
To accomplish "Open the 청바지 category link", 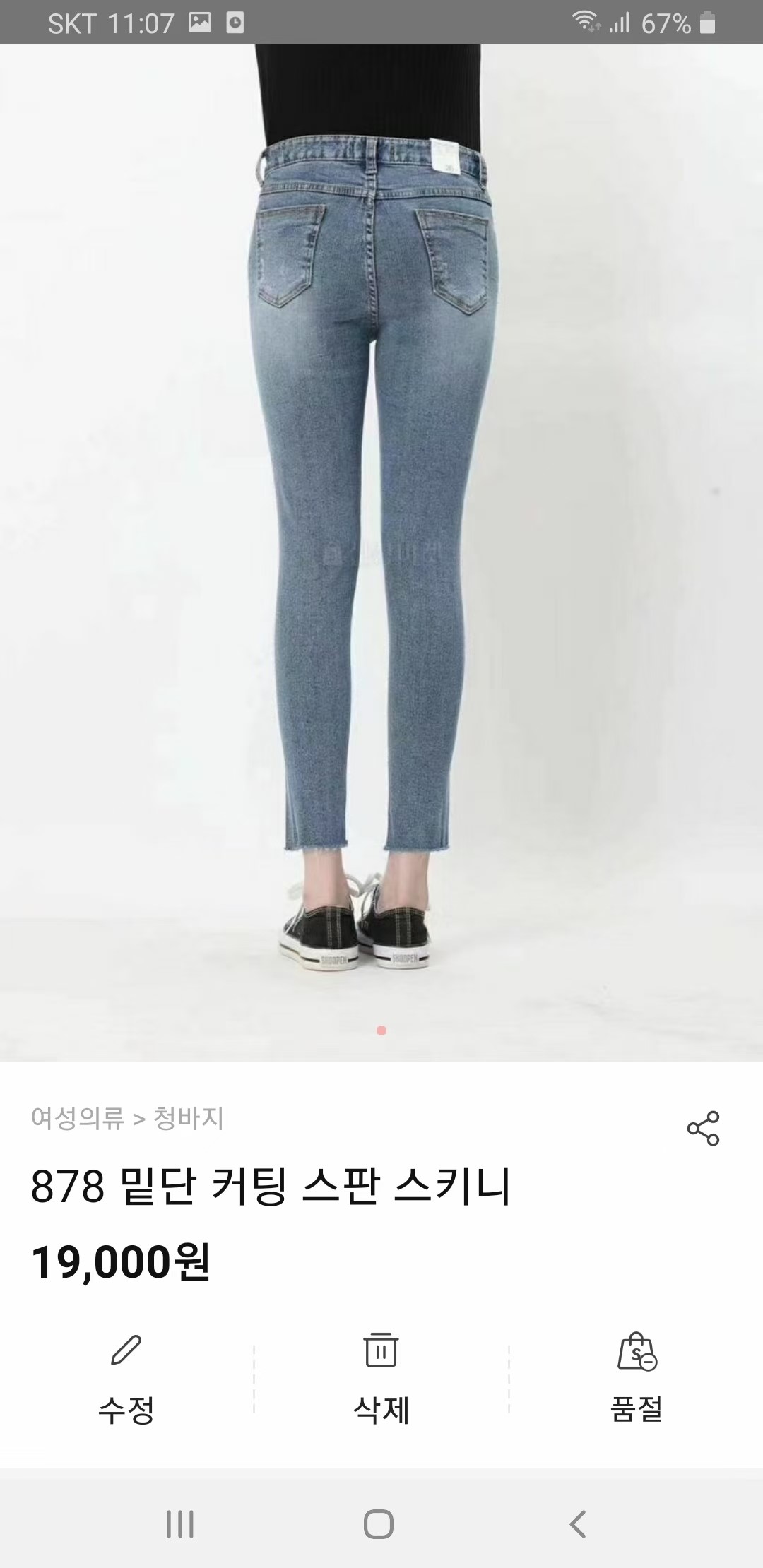I will pyautogui.click(x=189, y=1119).
